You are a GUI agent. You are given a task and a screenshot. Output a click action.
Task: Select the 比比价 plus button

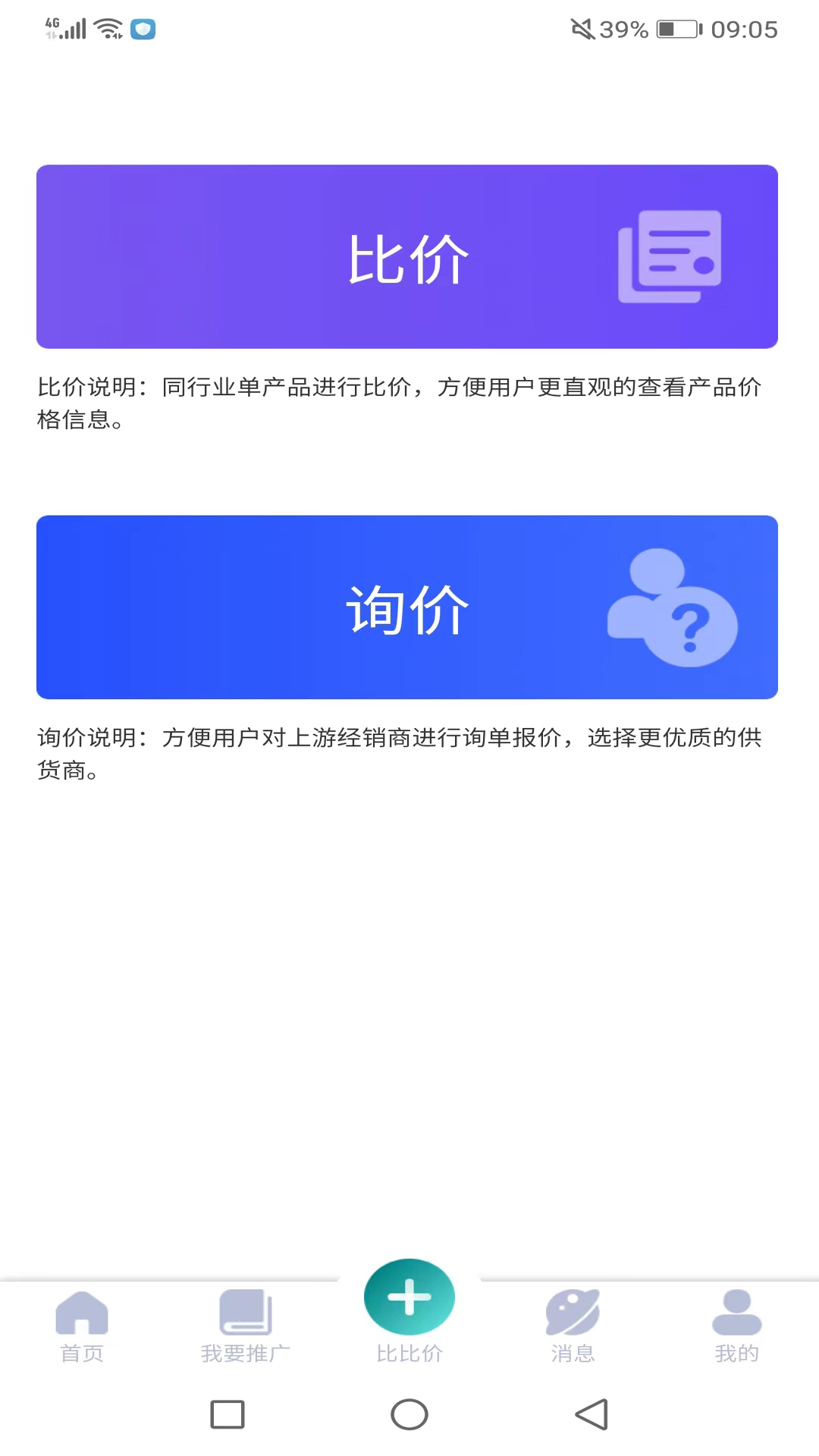(409, 1298)
